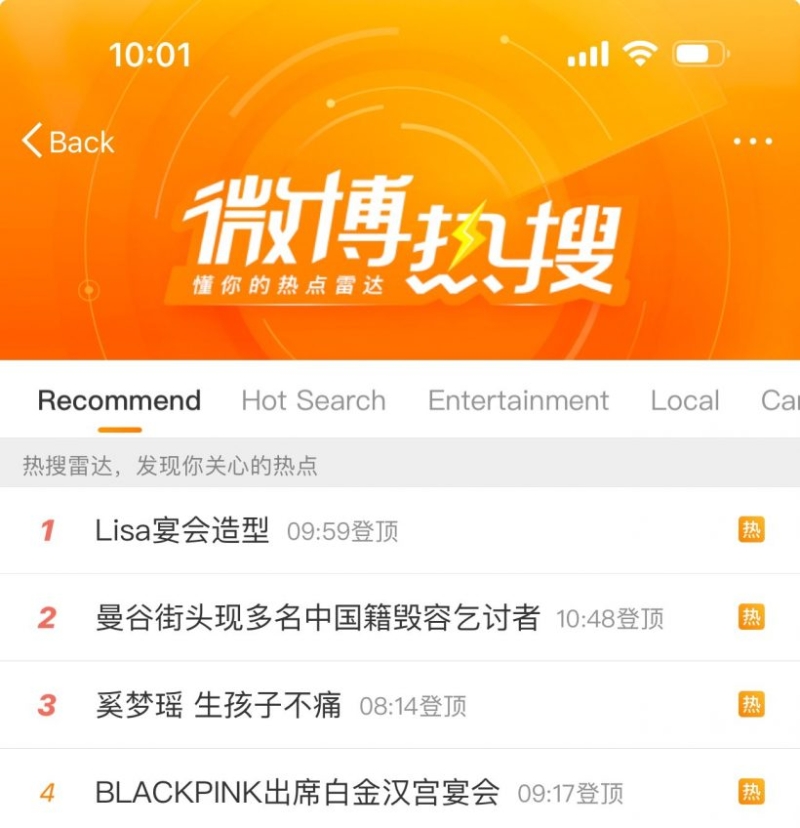This screenshot has height=828, width=800.
Task: Select the Recommend tab
Action: (119, 401)
